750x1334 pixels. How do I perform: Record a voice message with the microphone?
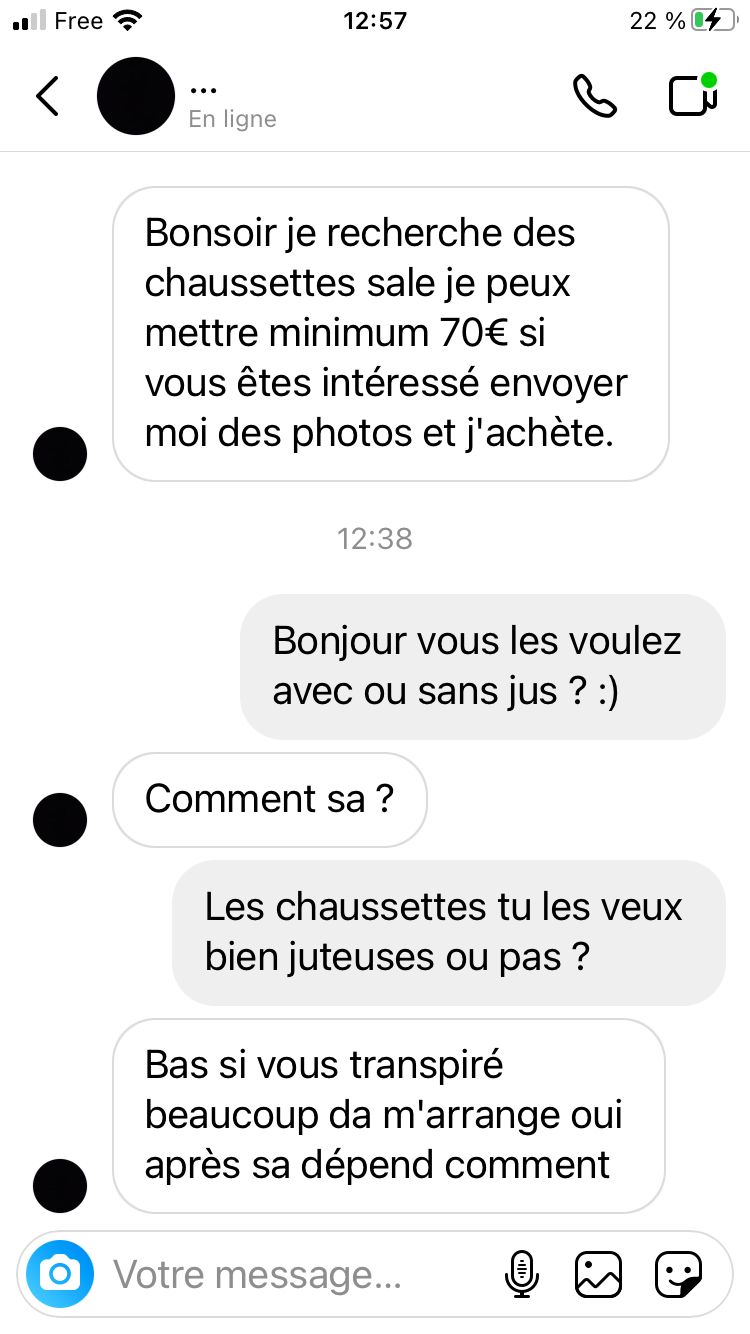tap(521, 1274)
